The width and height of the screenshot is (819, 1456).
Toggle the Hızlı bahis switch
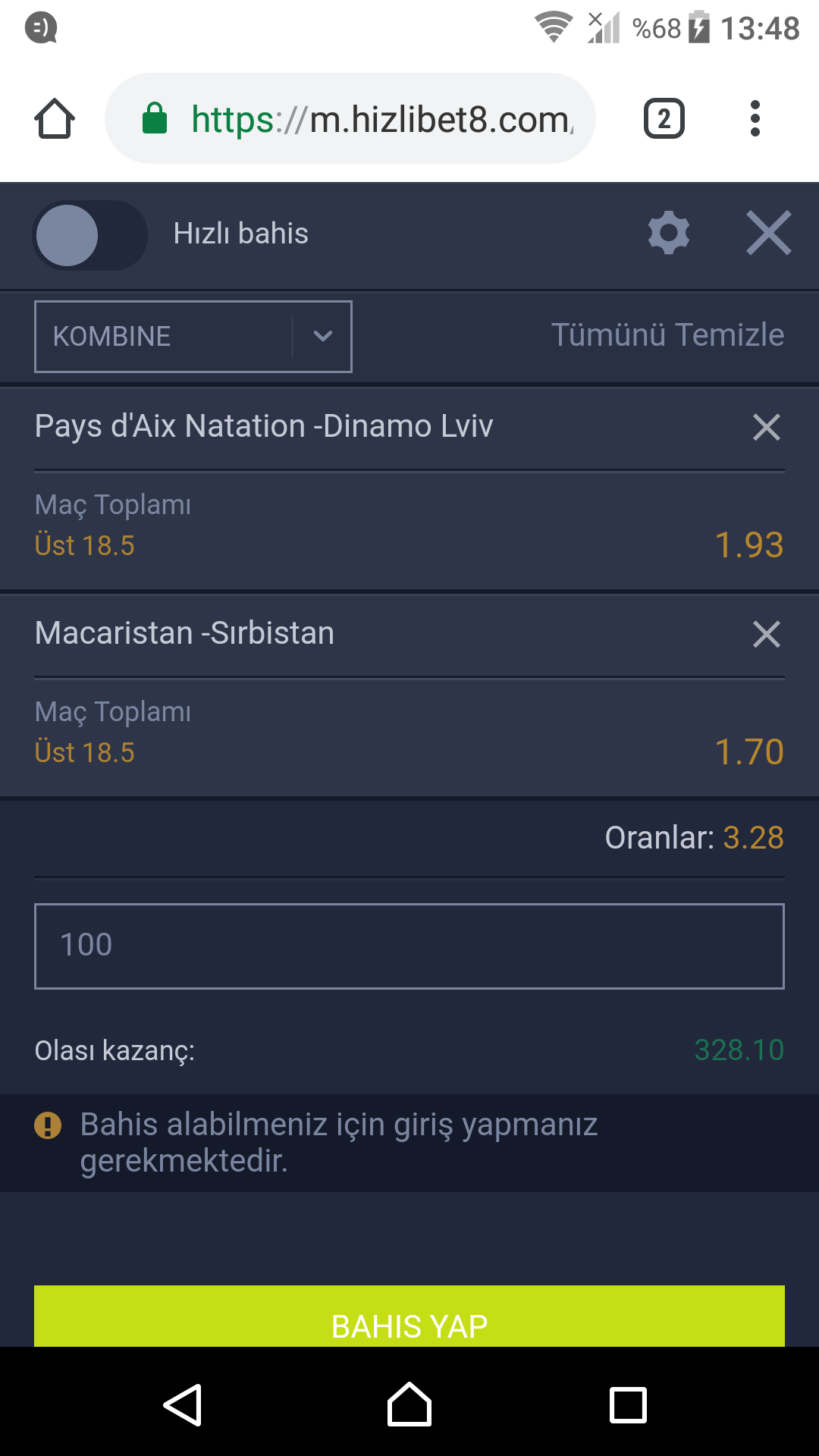pyautogui.click(x=89, y=235)
